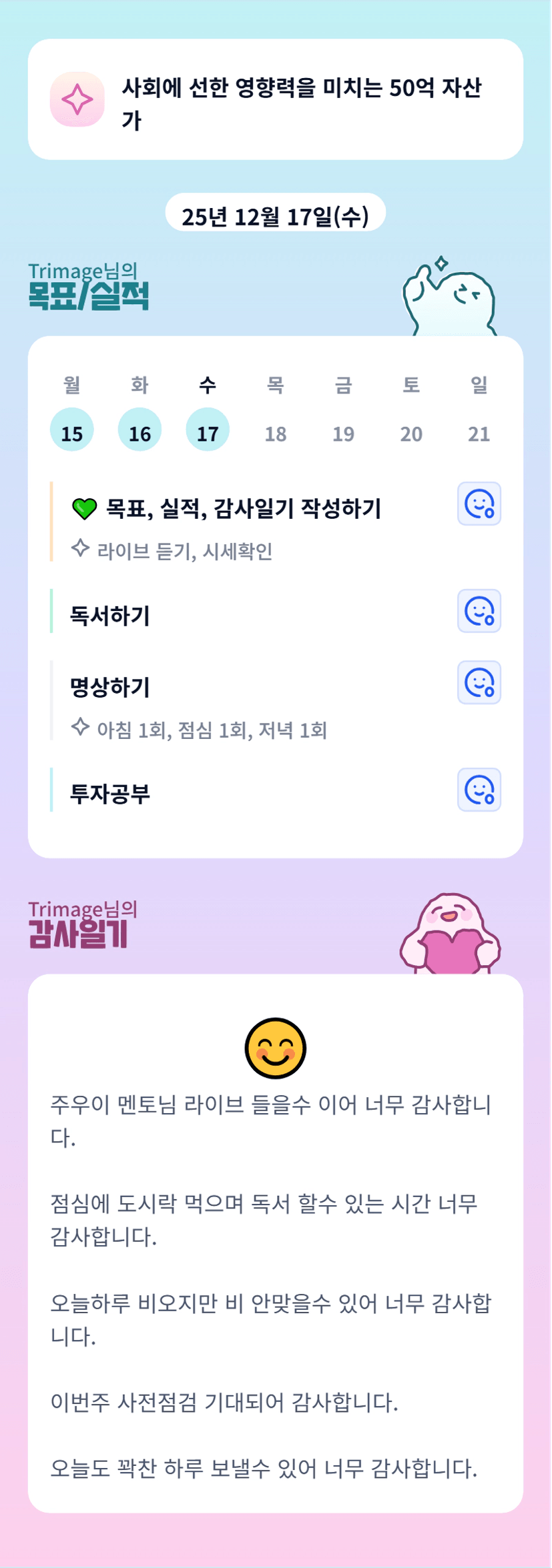Select Saturday the 20th in the week row

coord(411,434)
